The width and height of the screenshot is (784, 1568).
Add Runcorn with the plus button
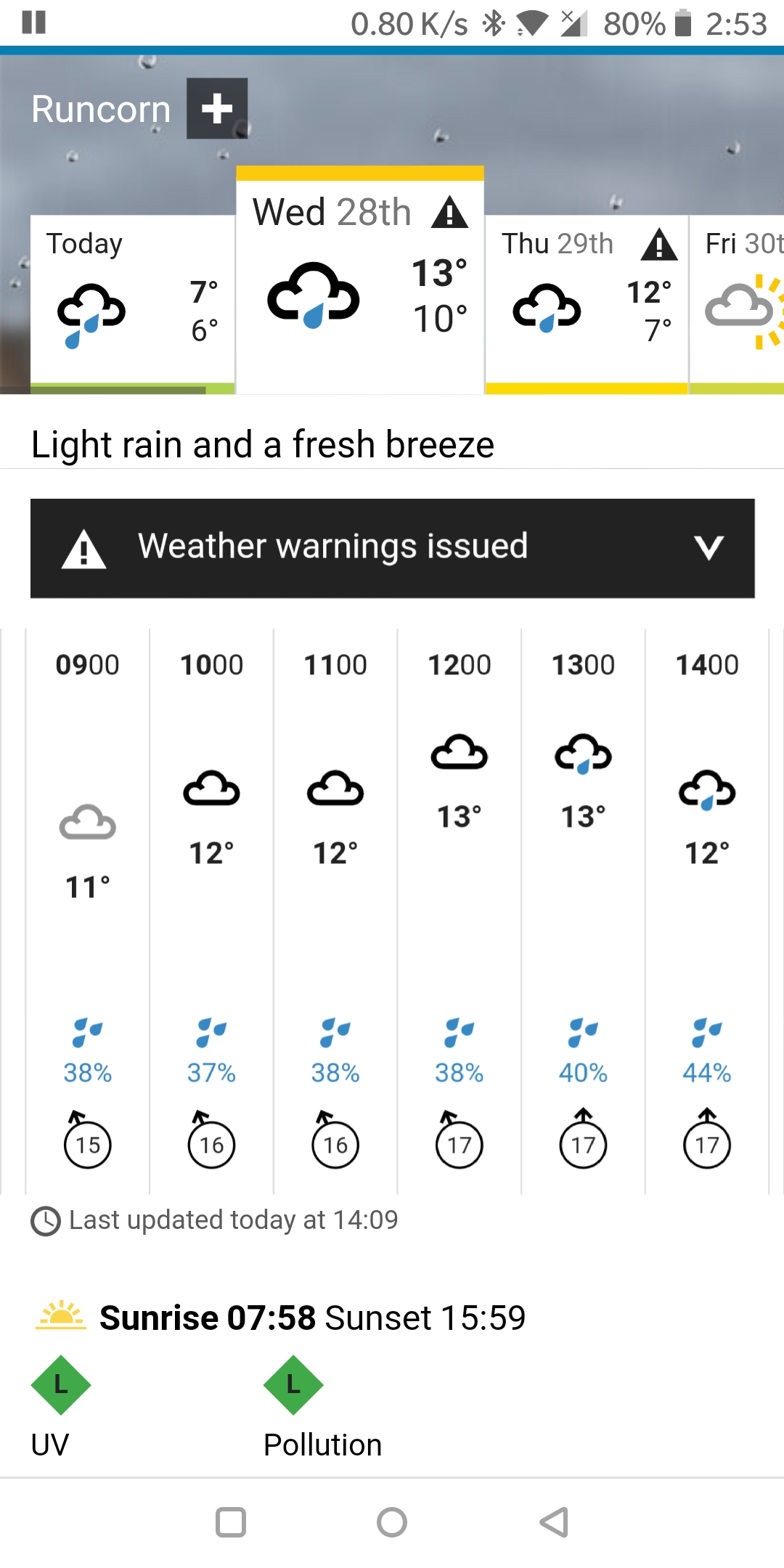tap(217, 108)
